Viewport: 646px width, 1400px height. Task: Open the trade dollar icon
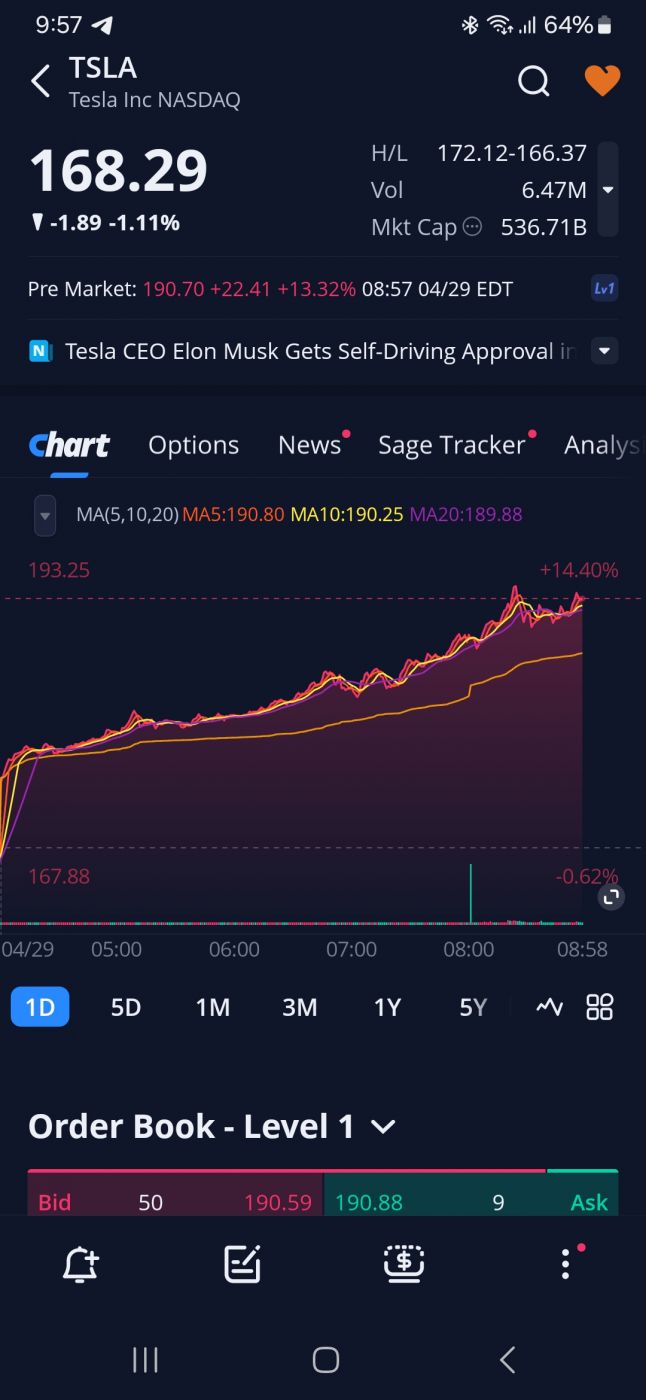pos(404,1264)
